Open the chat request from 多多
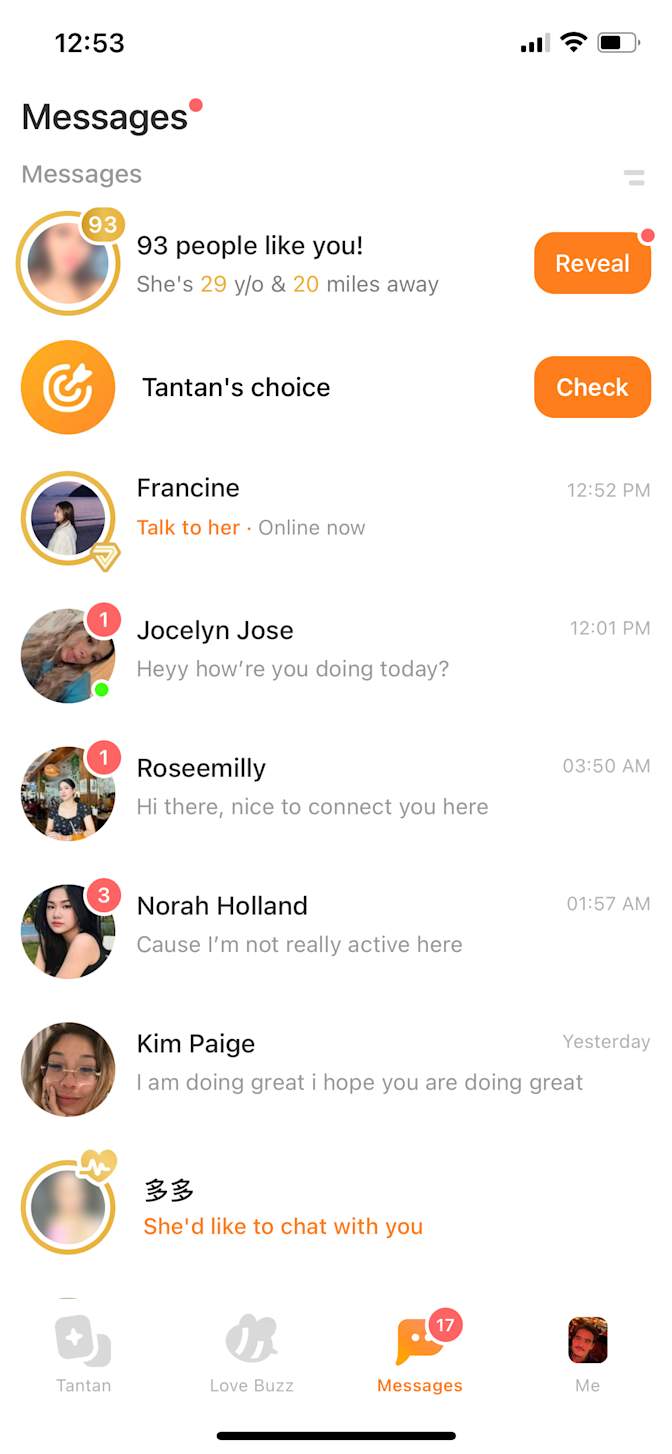Image resolution: width=672 pixels, height=1454 pixels. click(x=283, y=1208)
